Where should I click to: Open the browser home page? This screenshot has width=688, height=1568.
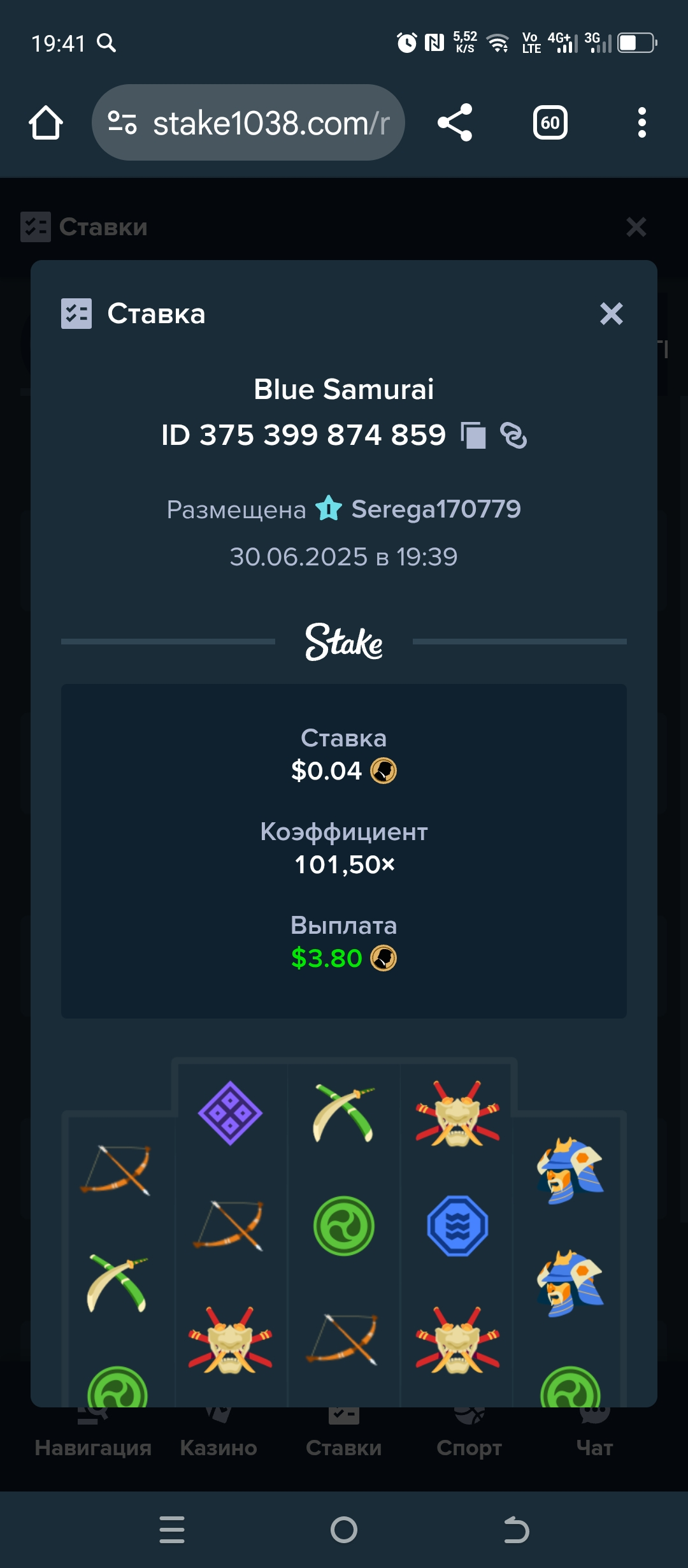coord(46,122)
